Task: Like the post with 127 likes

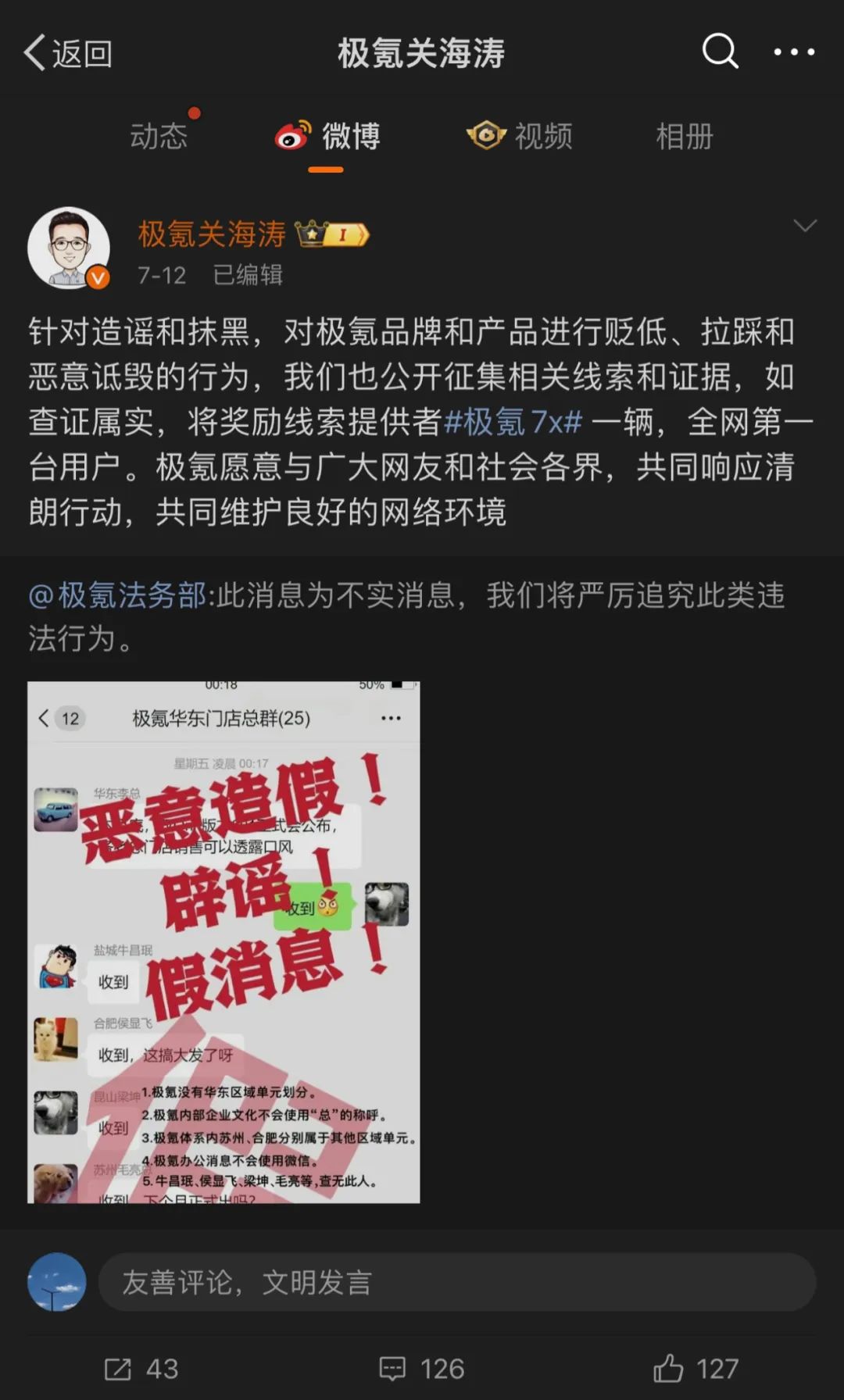Action: click(x=696, y=1369)
